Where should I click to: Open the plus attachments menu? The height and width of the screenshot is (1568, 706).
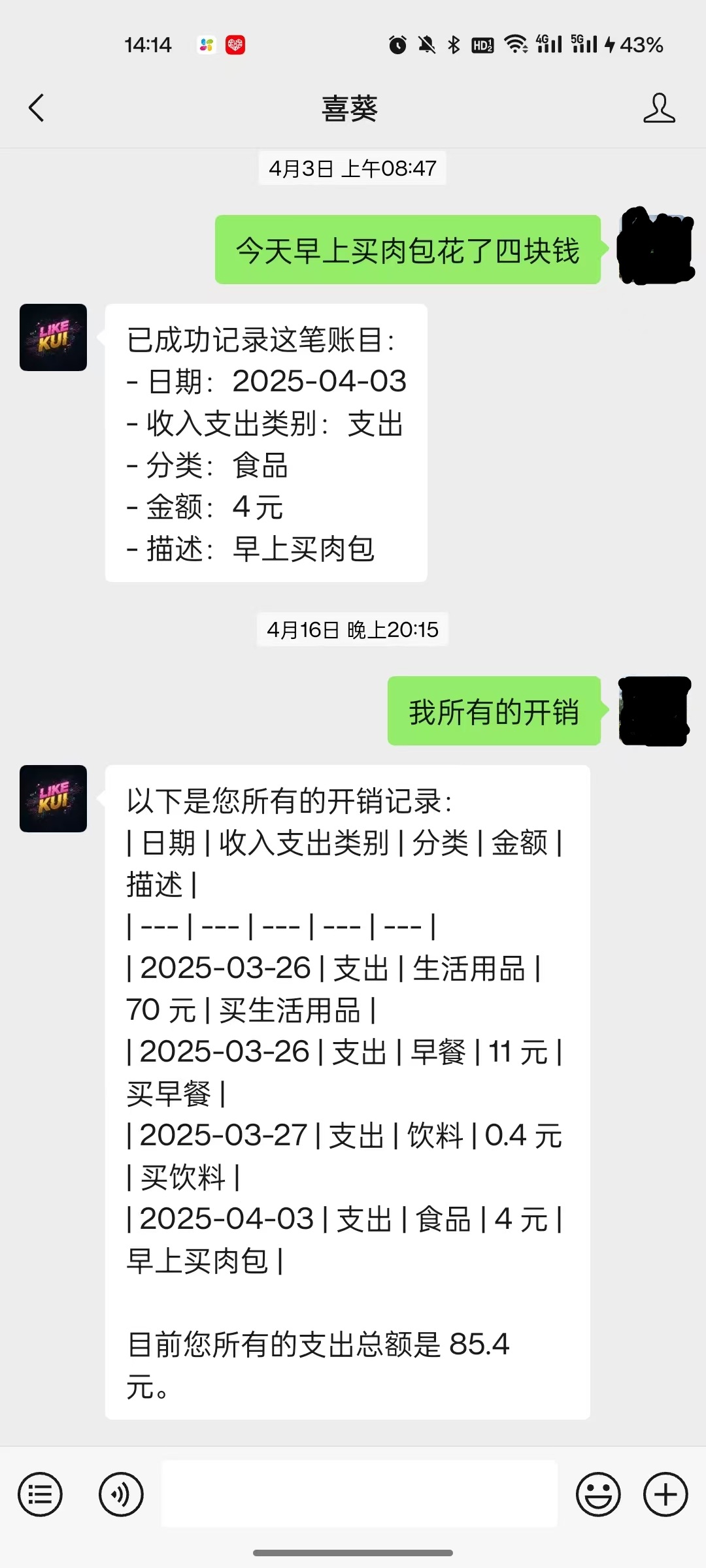[x=665, y=1494]
